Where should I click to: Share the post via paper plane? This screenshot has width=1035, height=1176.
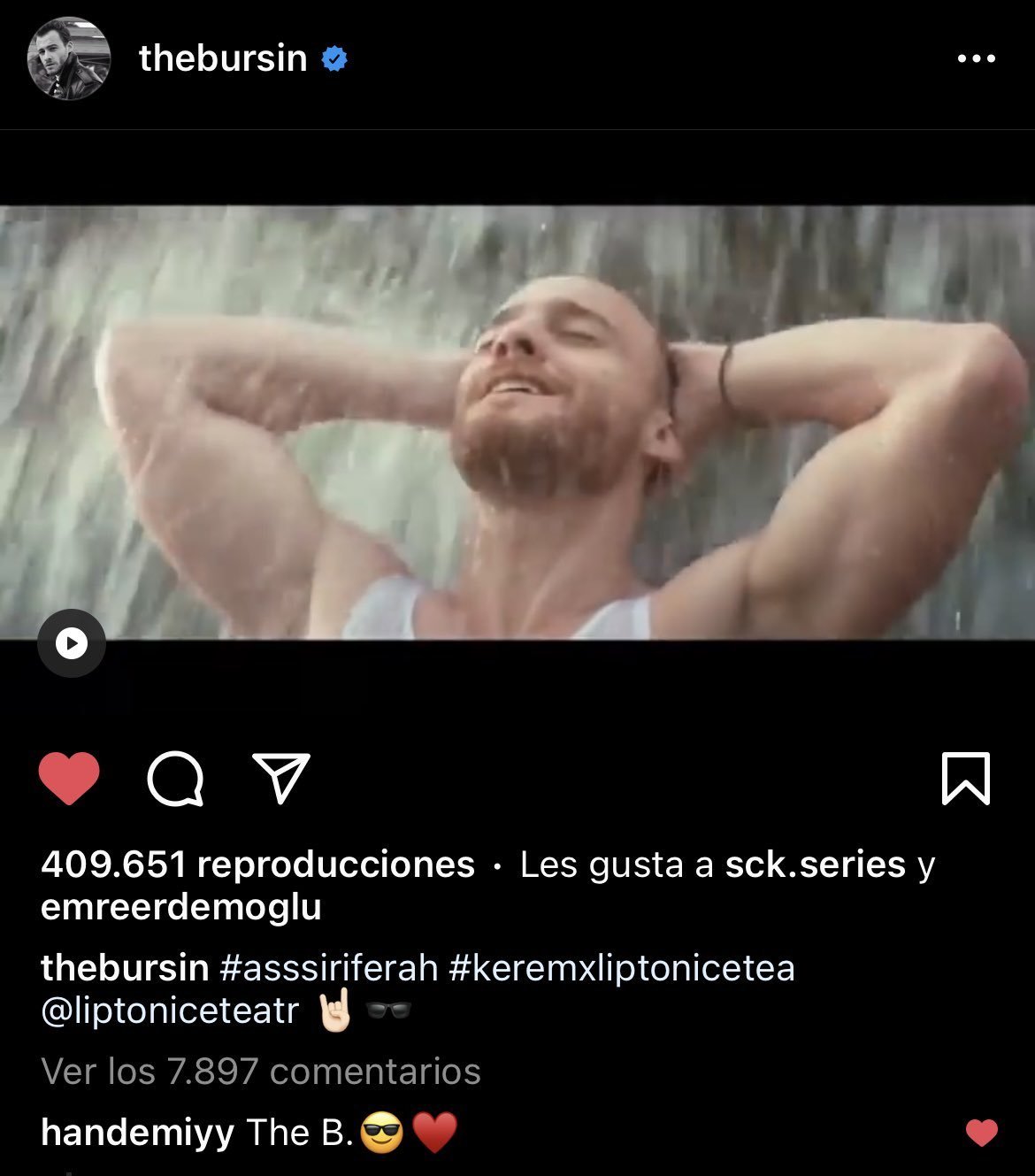tap(281, 779)
